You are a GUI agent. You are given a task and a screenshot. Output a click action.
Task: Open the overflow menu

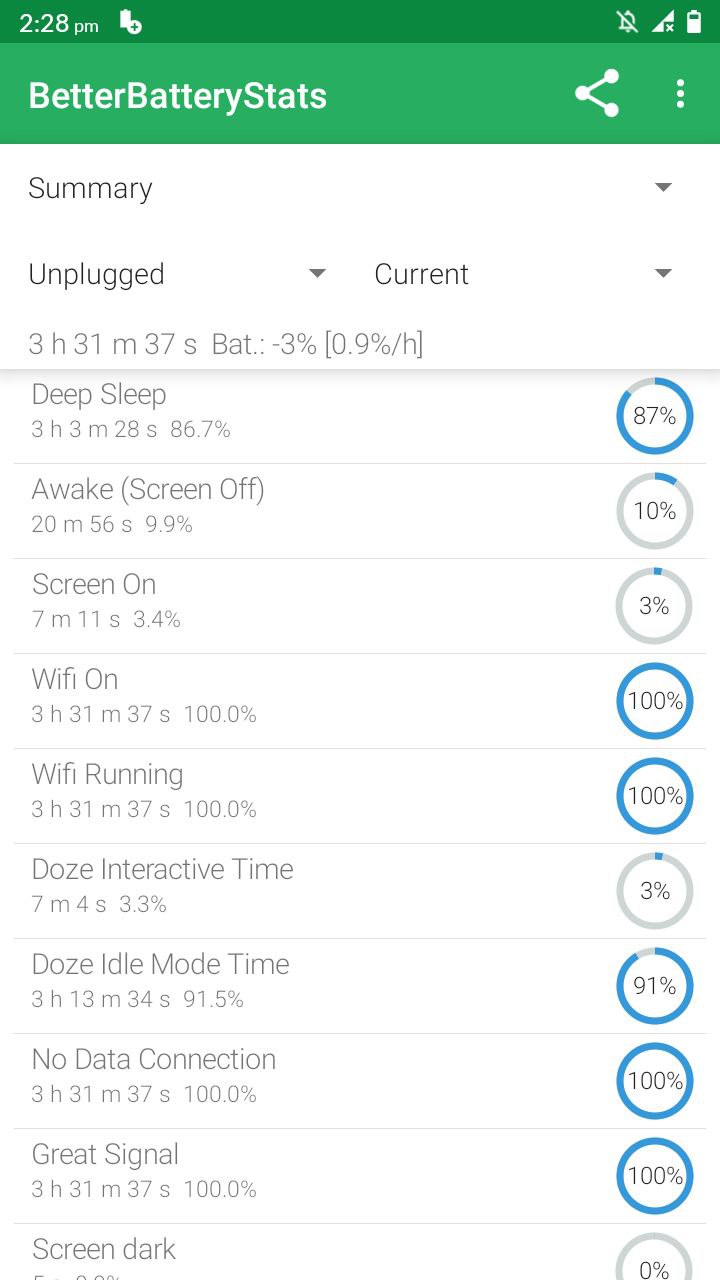click(x=680, y=94)
